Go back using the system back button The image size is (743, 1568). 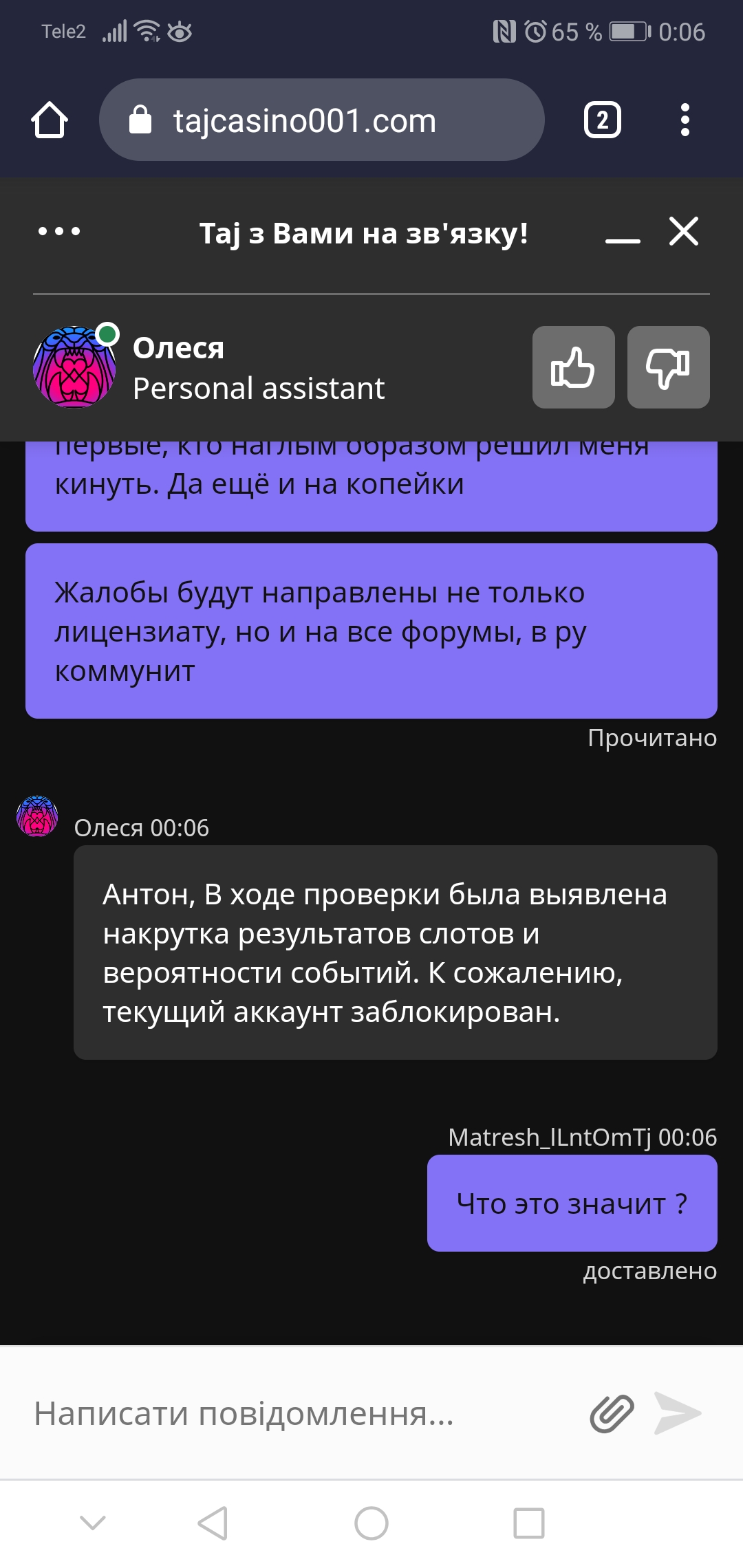(213, 1523)
